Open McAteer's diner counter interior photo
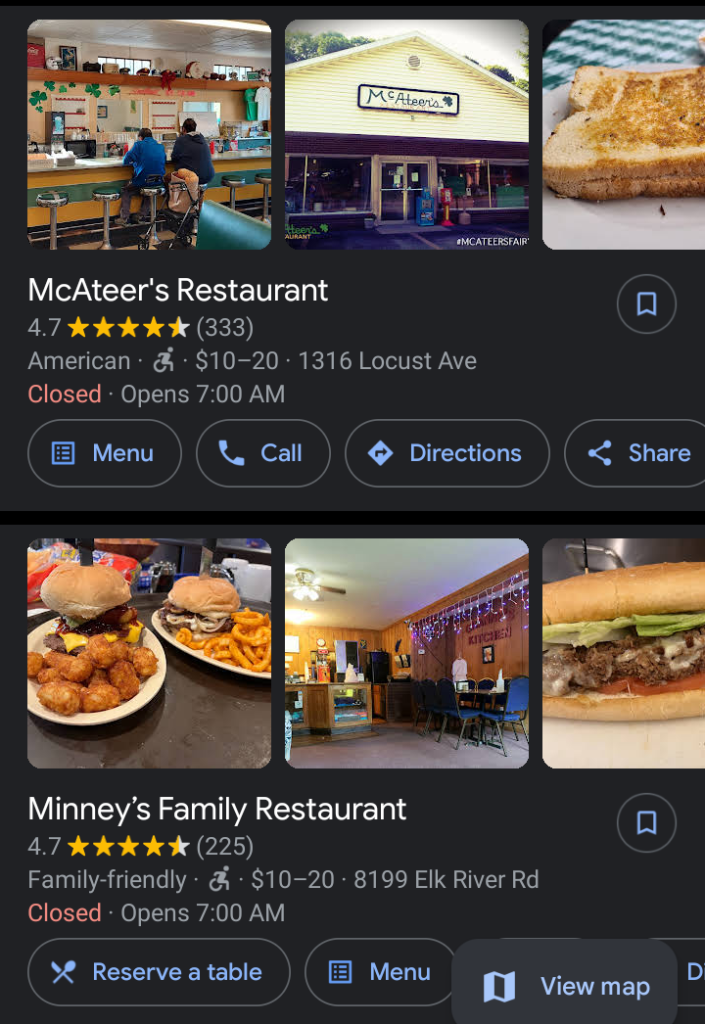 tap(149, 134)
